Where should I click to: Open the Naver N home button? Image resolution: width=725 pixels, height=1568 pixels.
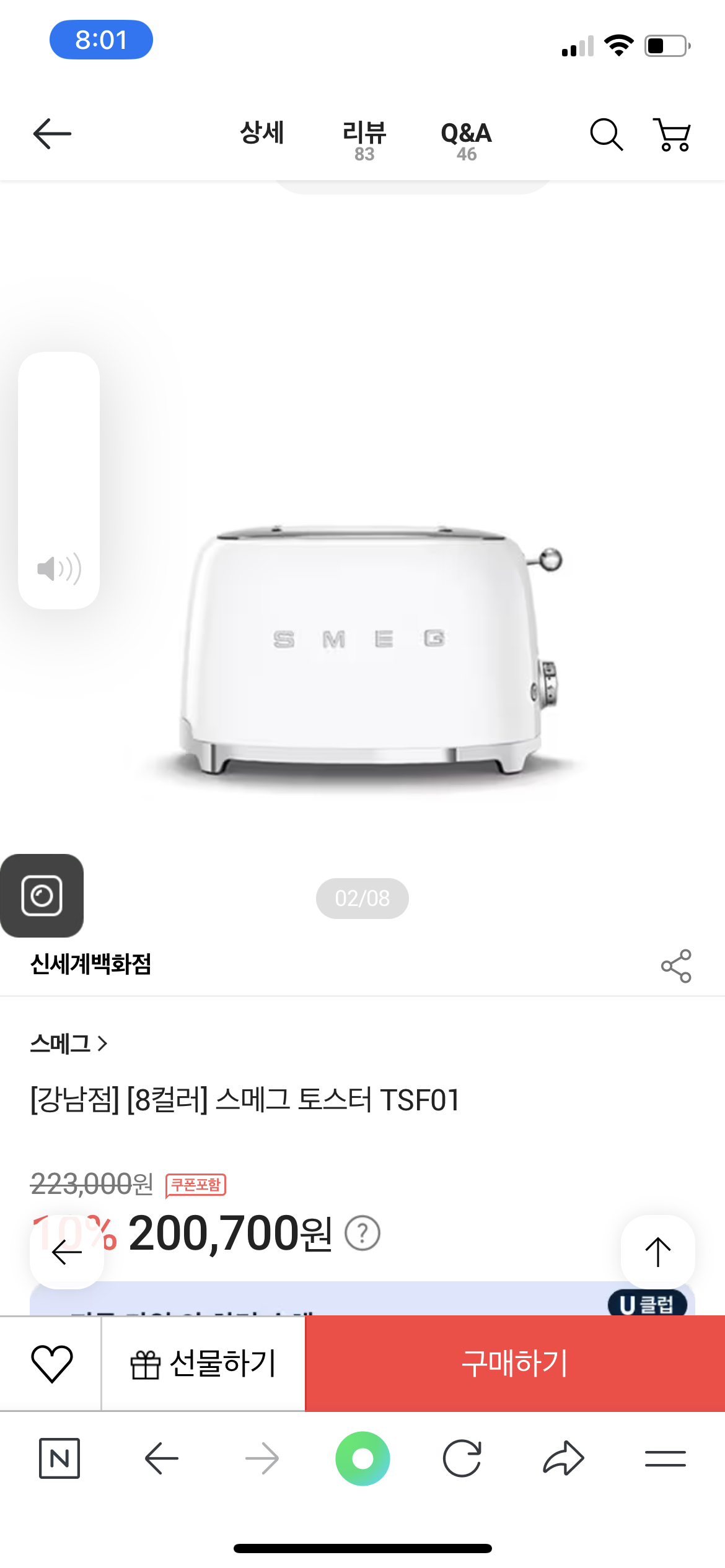(x=59, y=1458)
